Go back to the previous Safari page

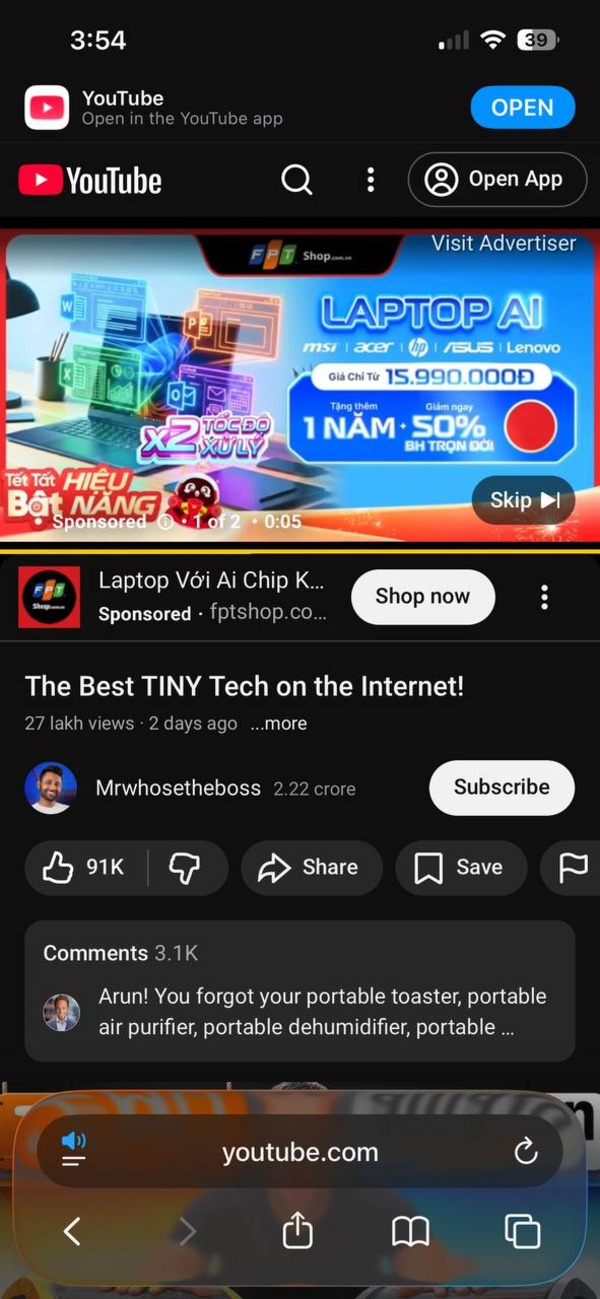[72, 1231]
